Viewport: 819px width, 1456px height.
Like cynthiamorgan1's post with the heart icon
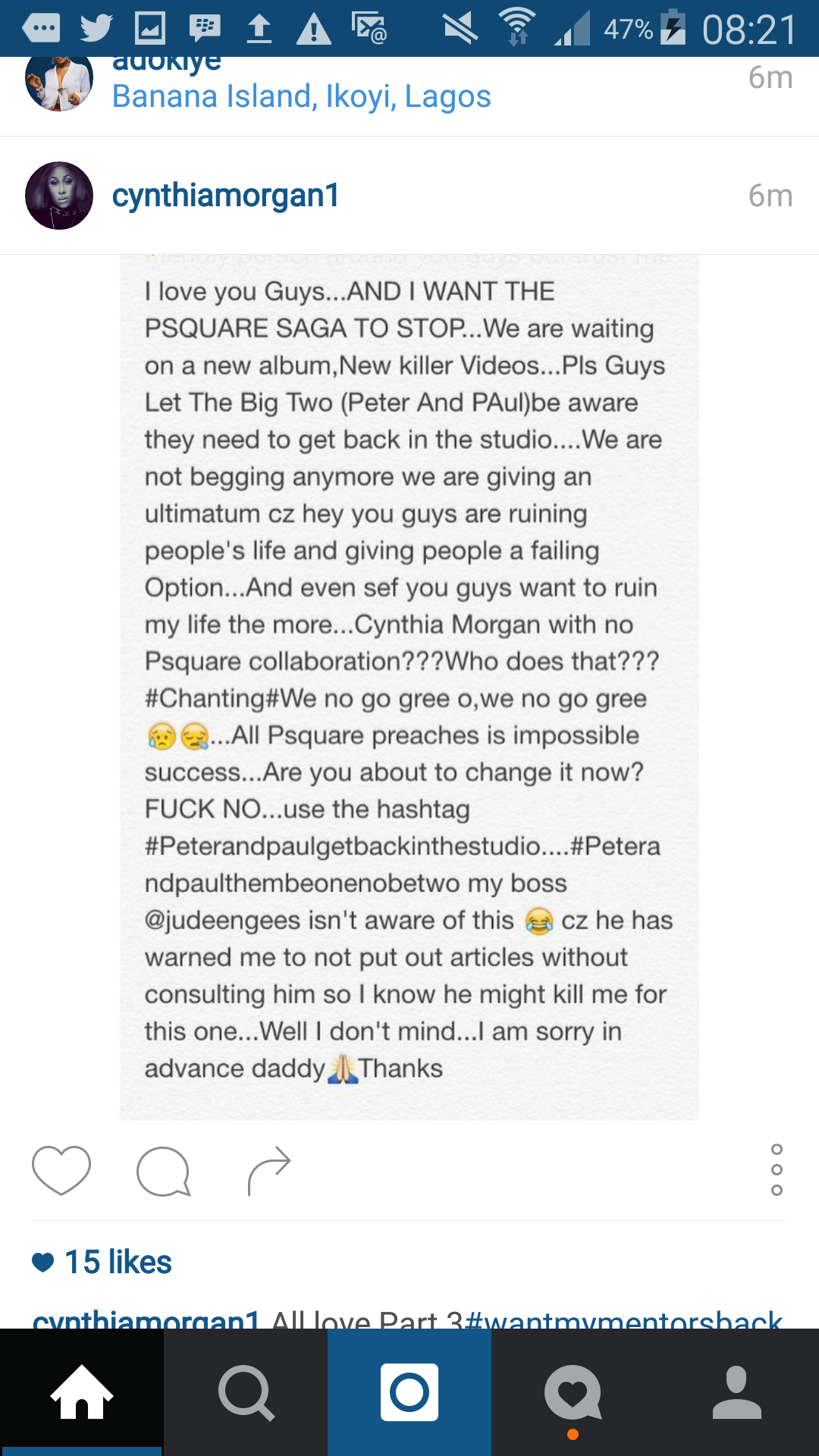(x=61, y=1170)
